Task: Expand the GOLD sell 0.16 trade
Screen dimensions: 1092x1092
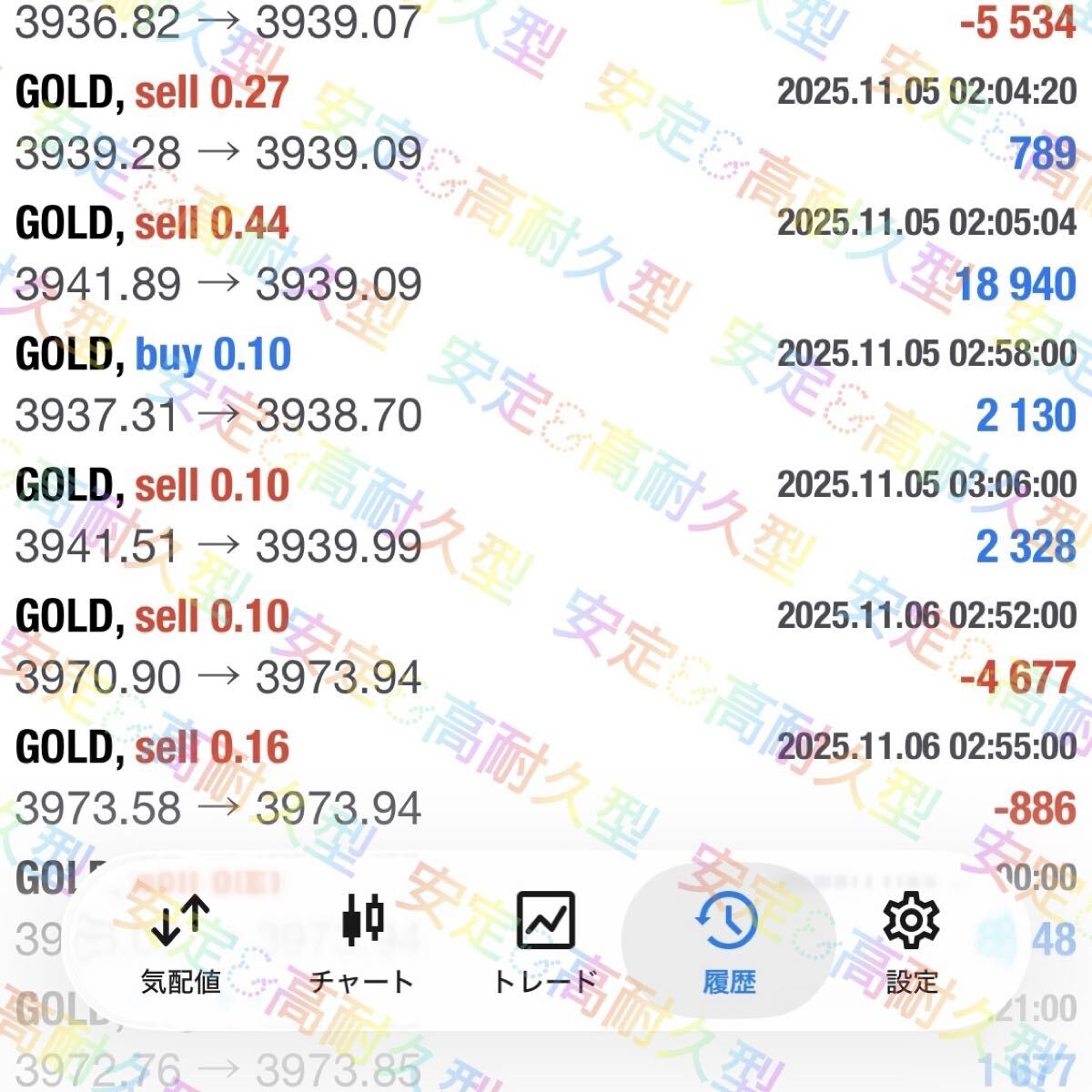Action: click(x=546, y=778)
